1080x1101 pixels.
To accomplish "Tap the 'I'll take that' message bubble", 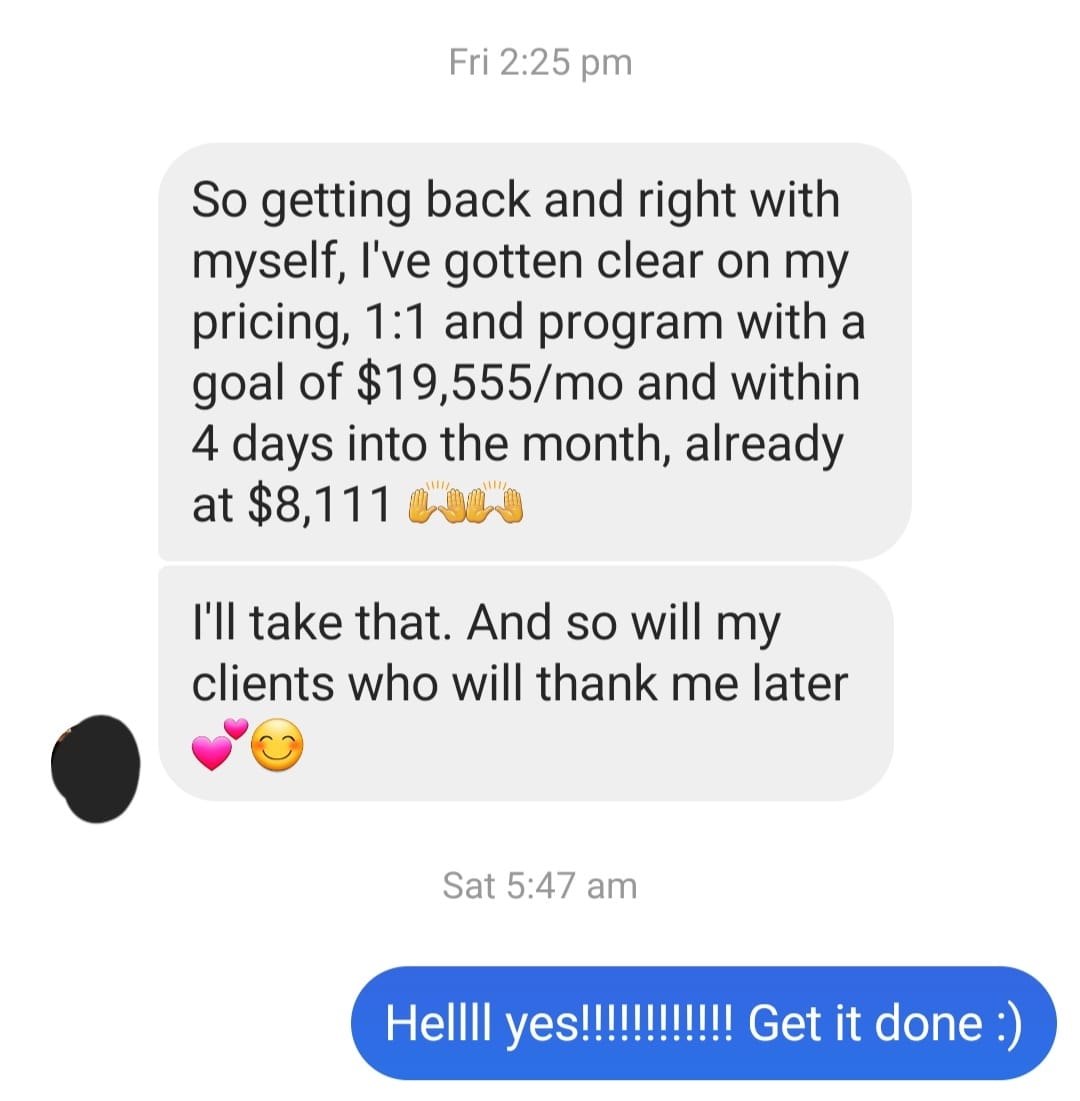I will (x=526, y=683).
